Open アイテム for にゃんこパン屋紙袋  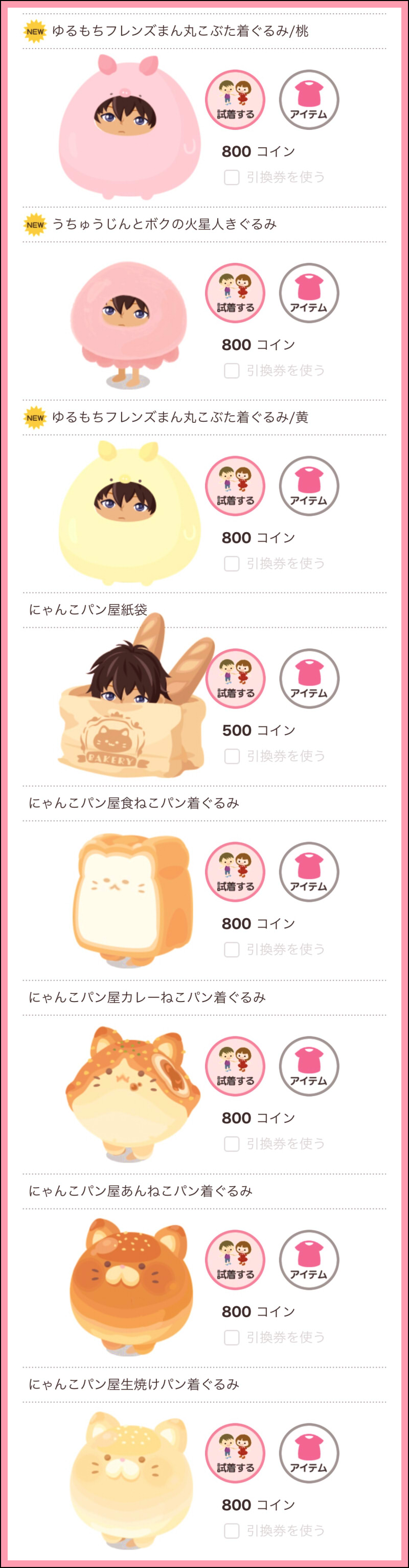309,679
